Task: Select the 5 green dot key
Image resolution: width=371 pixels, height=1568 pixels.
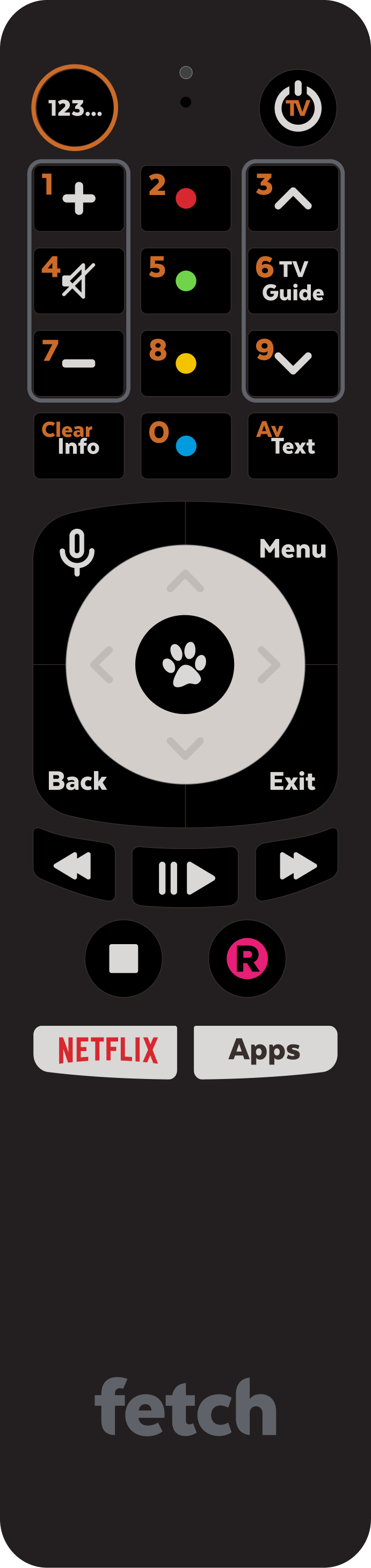Action: [x=186, y=280]
